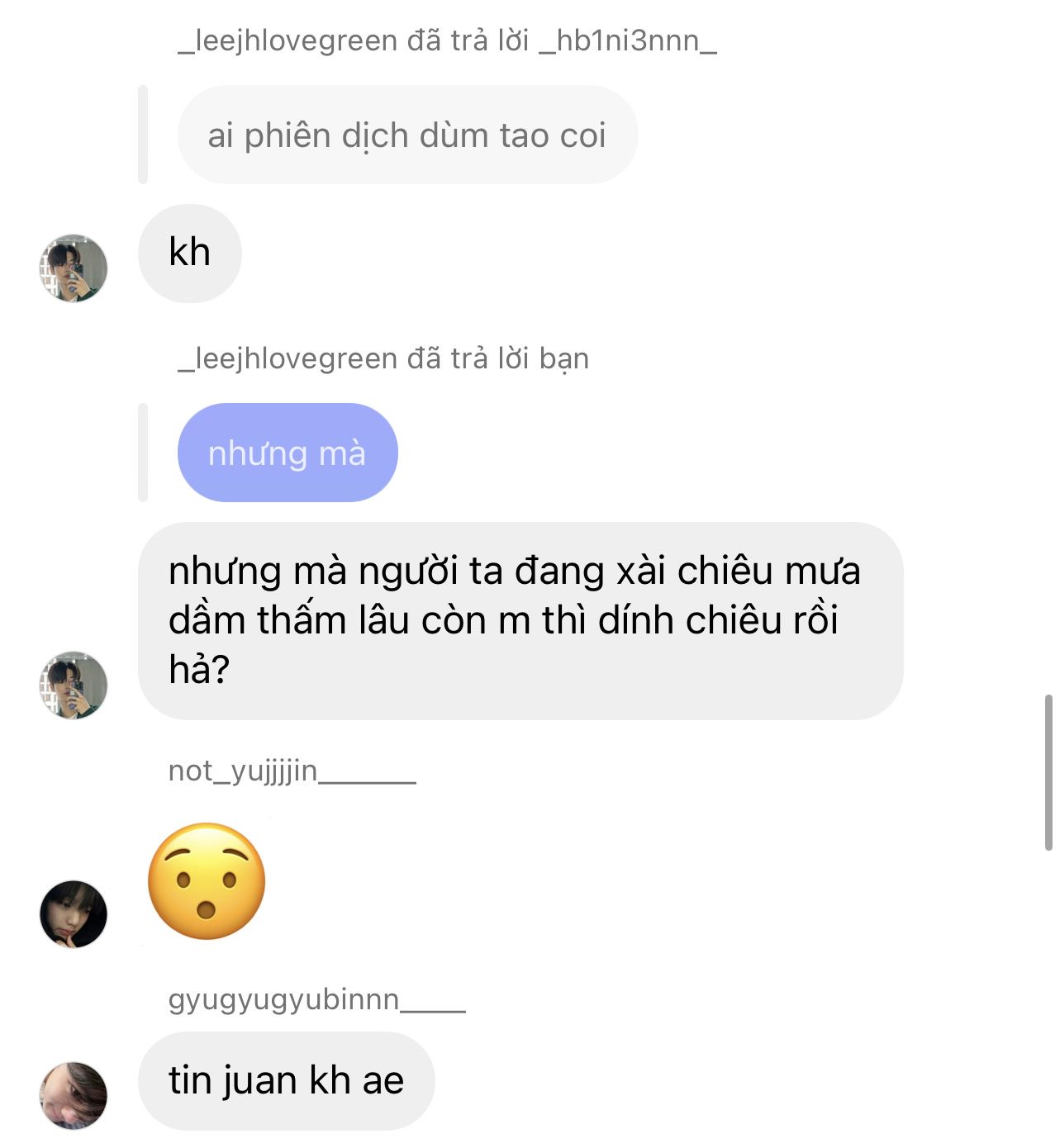This screenshot has width=1060, height=1148.
Task: Open profile picture beside the 'kh' message
Action: (x=74, y=268)
